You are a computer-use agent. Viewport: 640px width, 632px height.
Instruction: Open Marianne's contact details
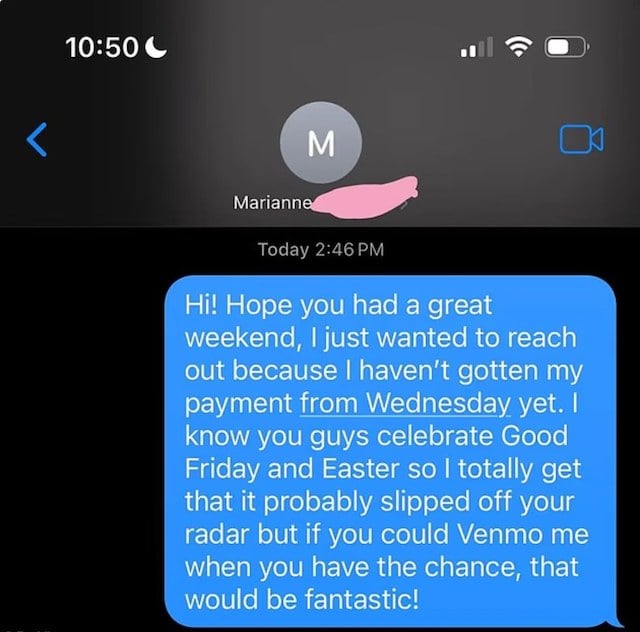pos(319,146)
